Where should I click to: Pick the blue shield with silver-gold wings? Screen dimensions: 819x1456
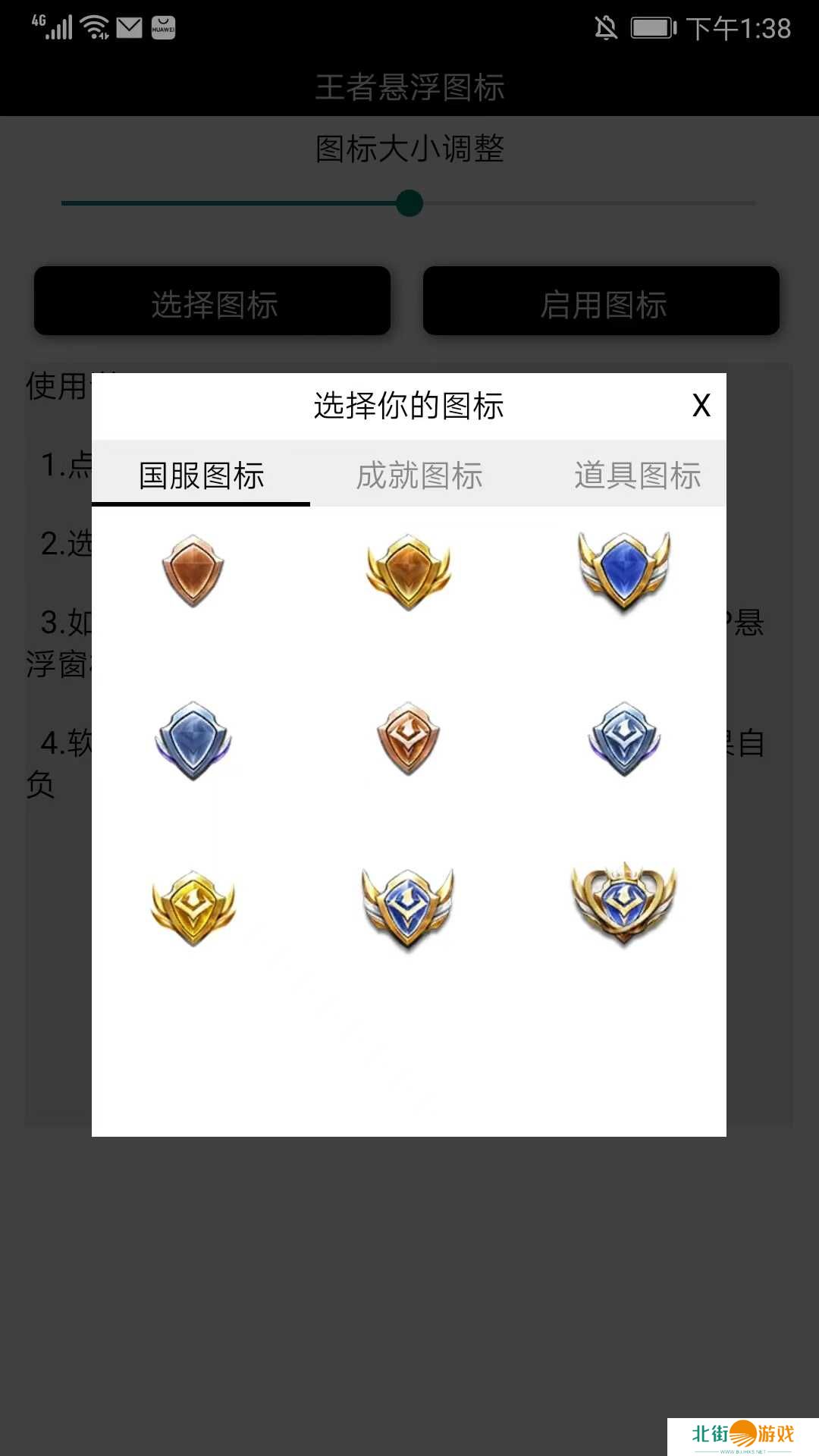coord(624,571)
